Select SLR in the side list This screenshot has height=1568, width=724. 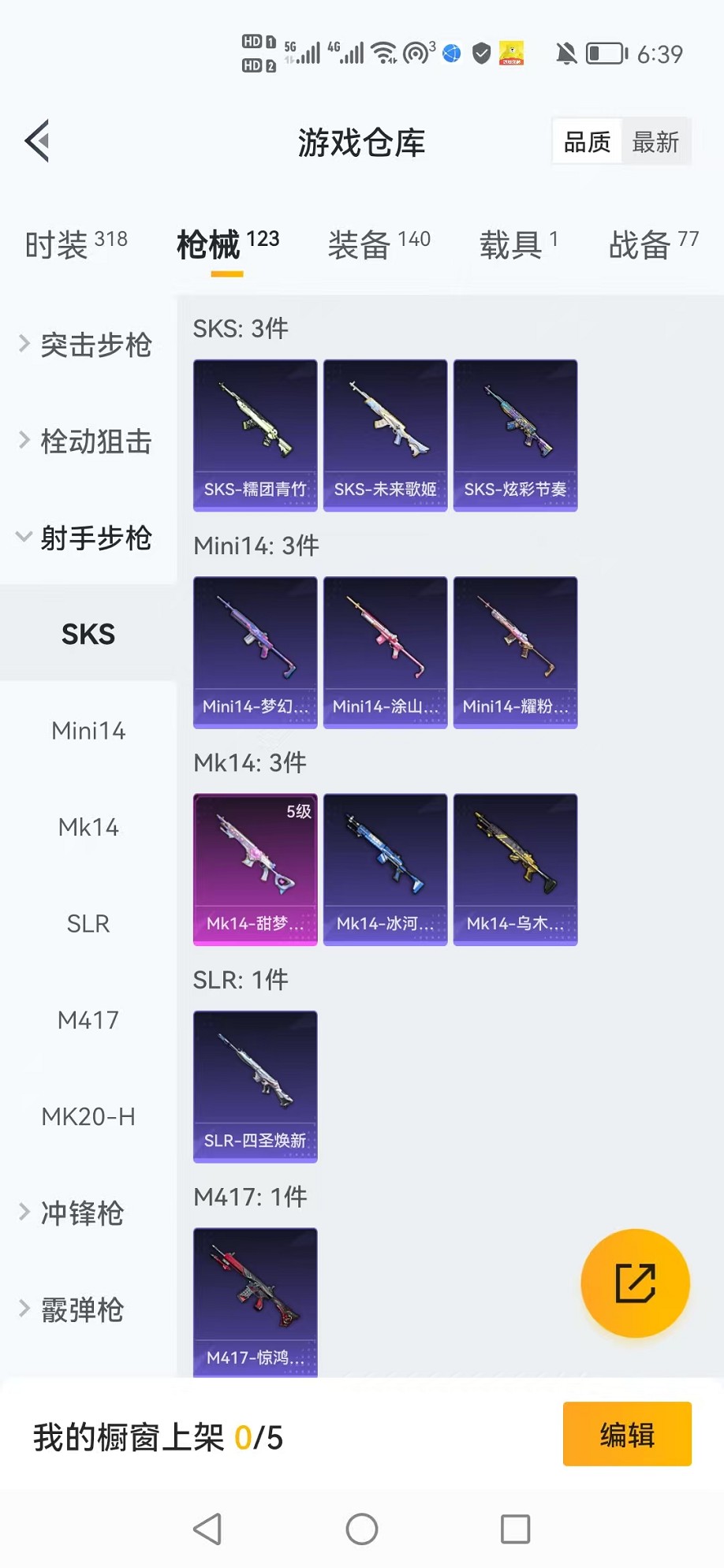tap(88, 923)
